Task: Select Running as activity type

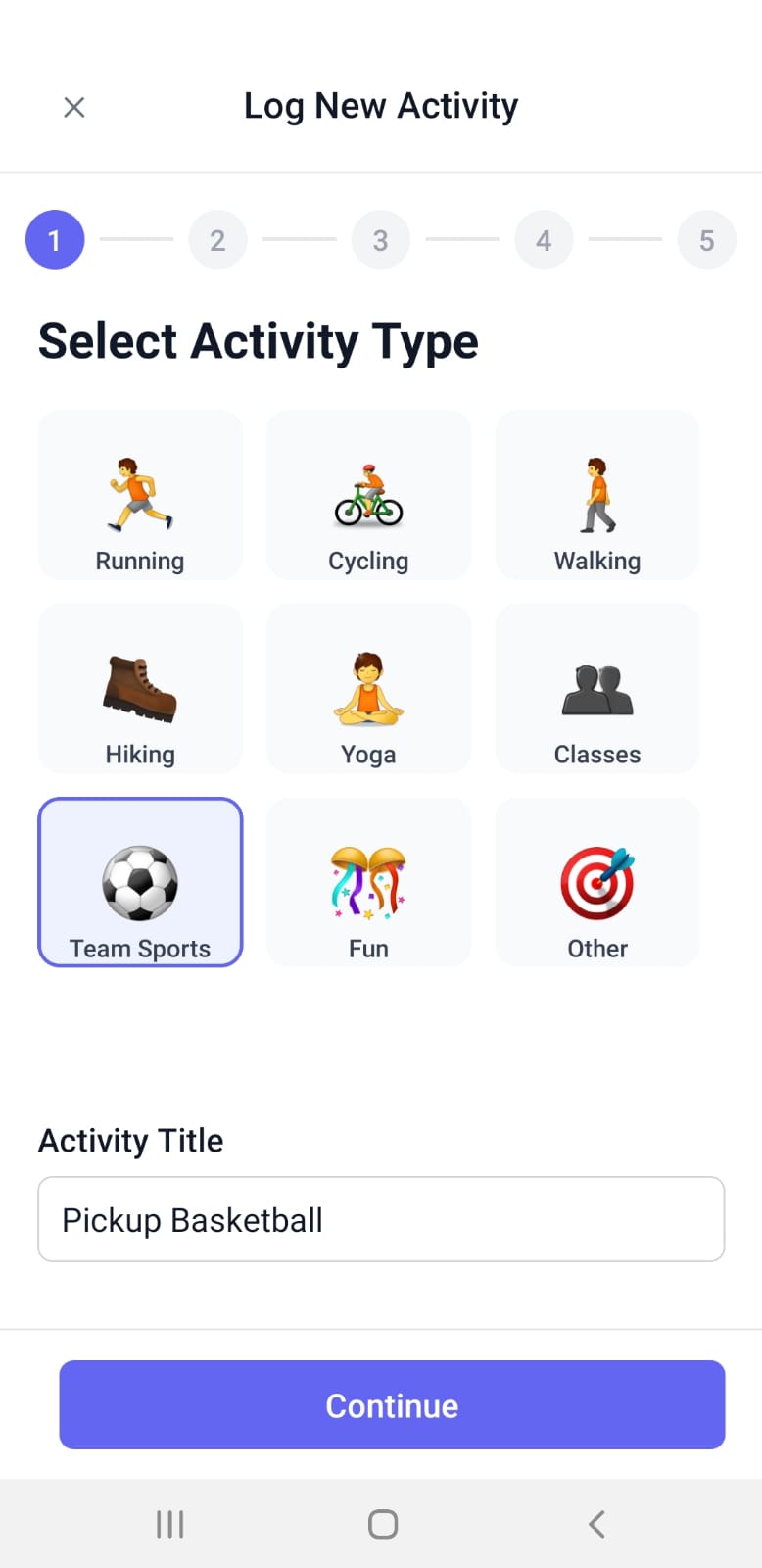Action: coord(140,495)
